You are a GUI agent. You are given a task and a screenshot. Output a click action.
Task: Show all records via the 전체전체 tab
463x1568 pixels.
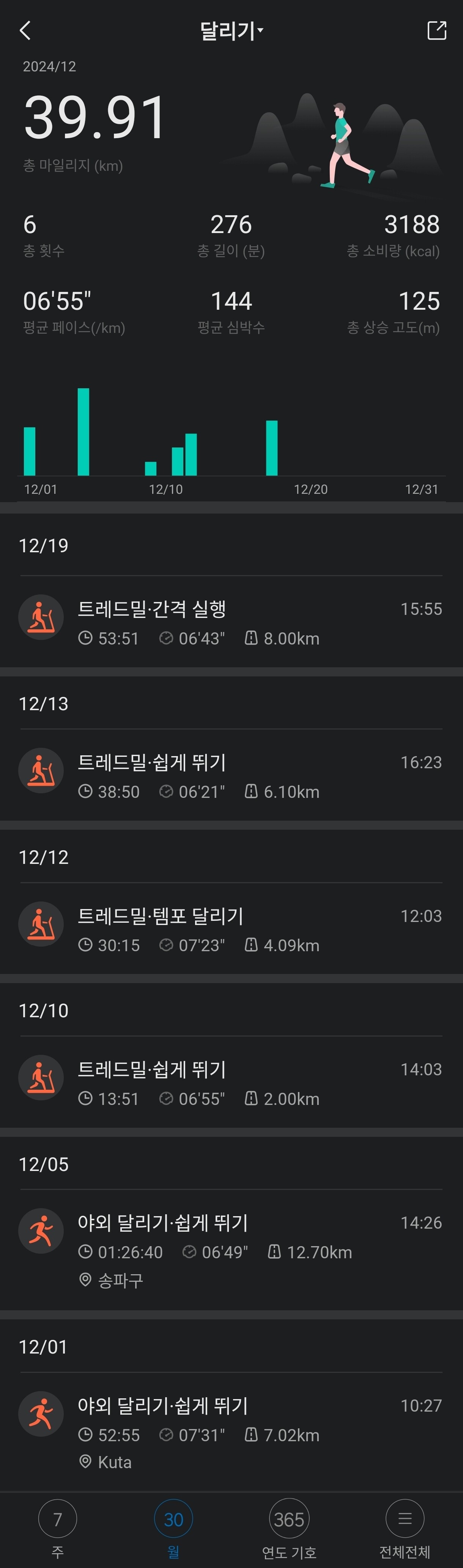pyautogui.click(x=405, y=1528)
